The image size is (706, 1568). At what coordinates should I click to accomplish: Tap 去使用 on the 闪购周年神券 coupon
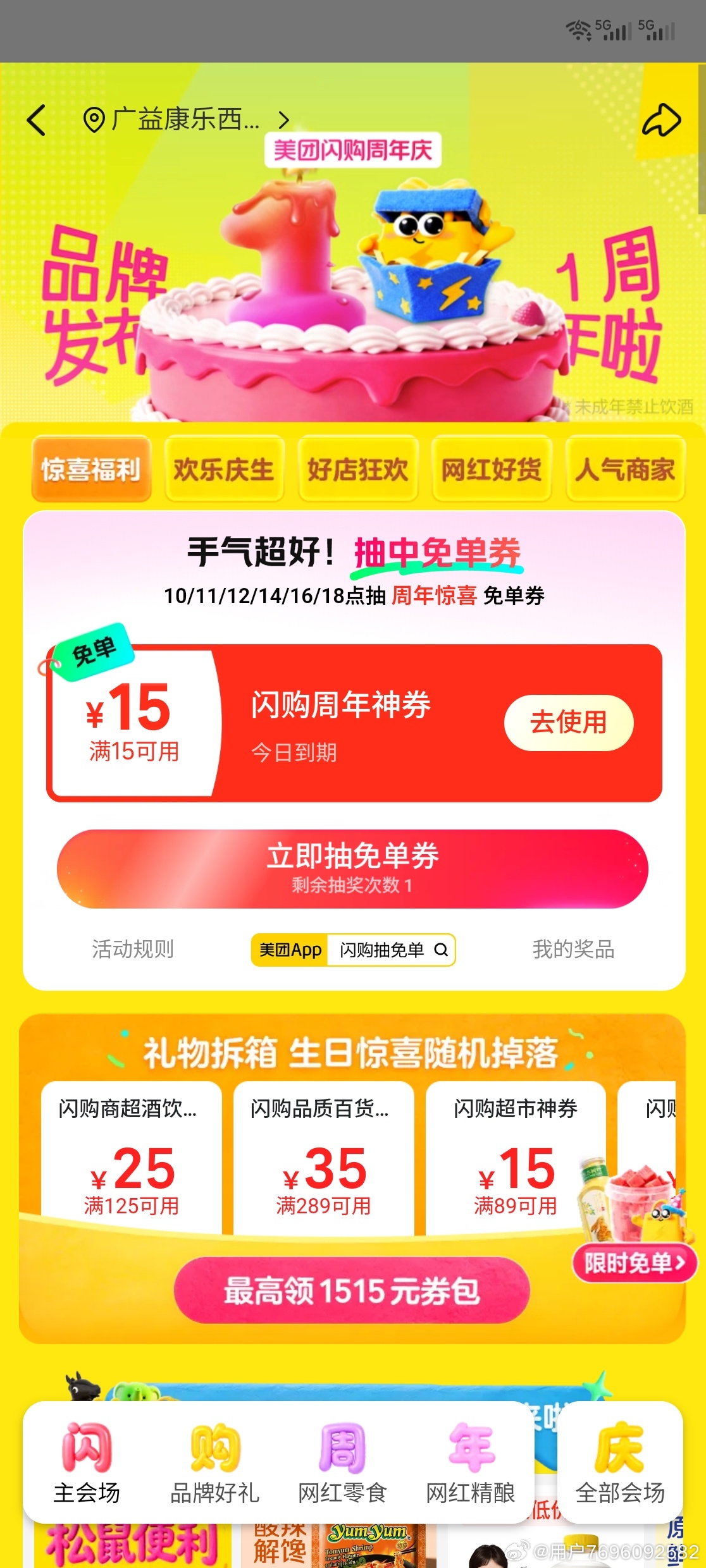pos(568,723)
